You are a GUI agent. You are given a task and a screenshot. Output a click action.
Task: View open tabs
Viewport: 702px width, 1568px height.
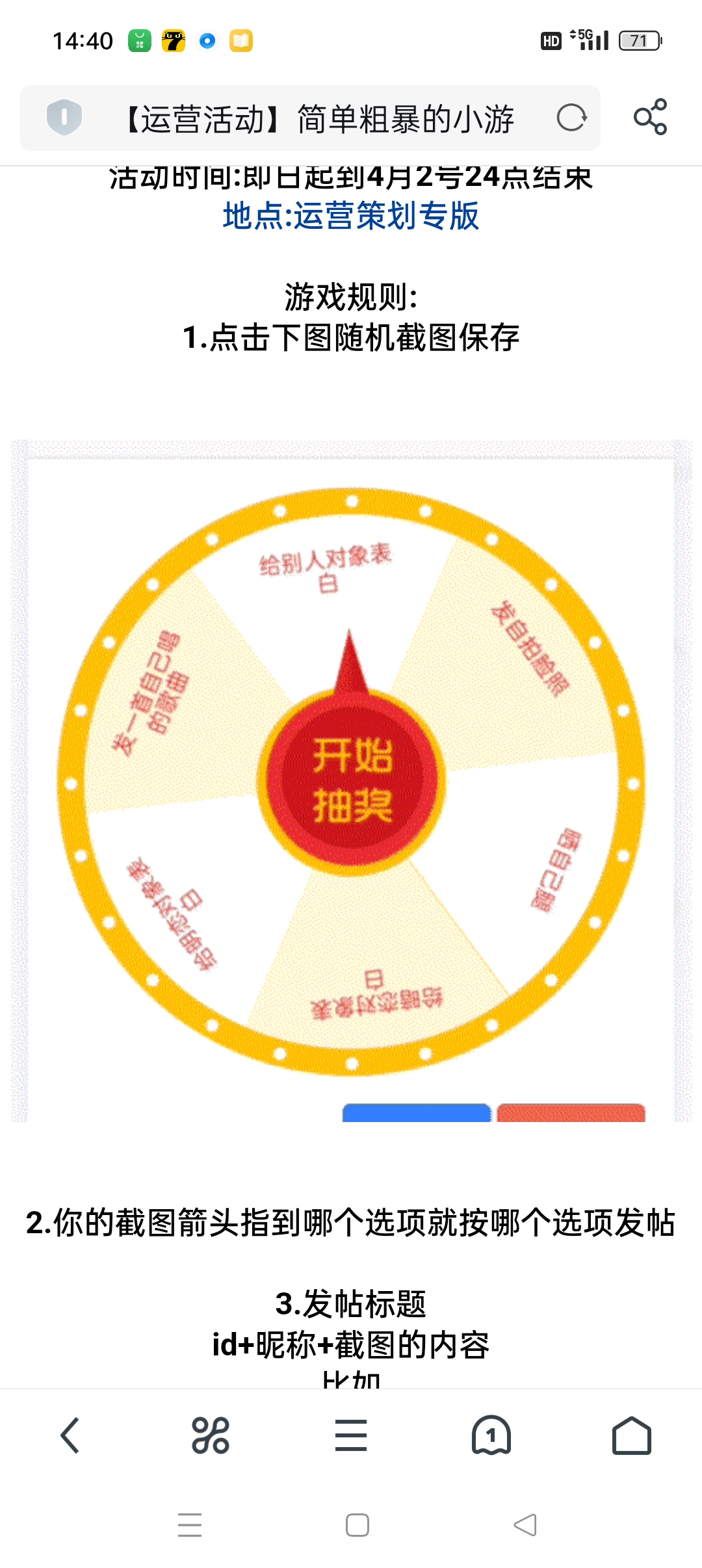point(491,1435)
